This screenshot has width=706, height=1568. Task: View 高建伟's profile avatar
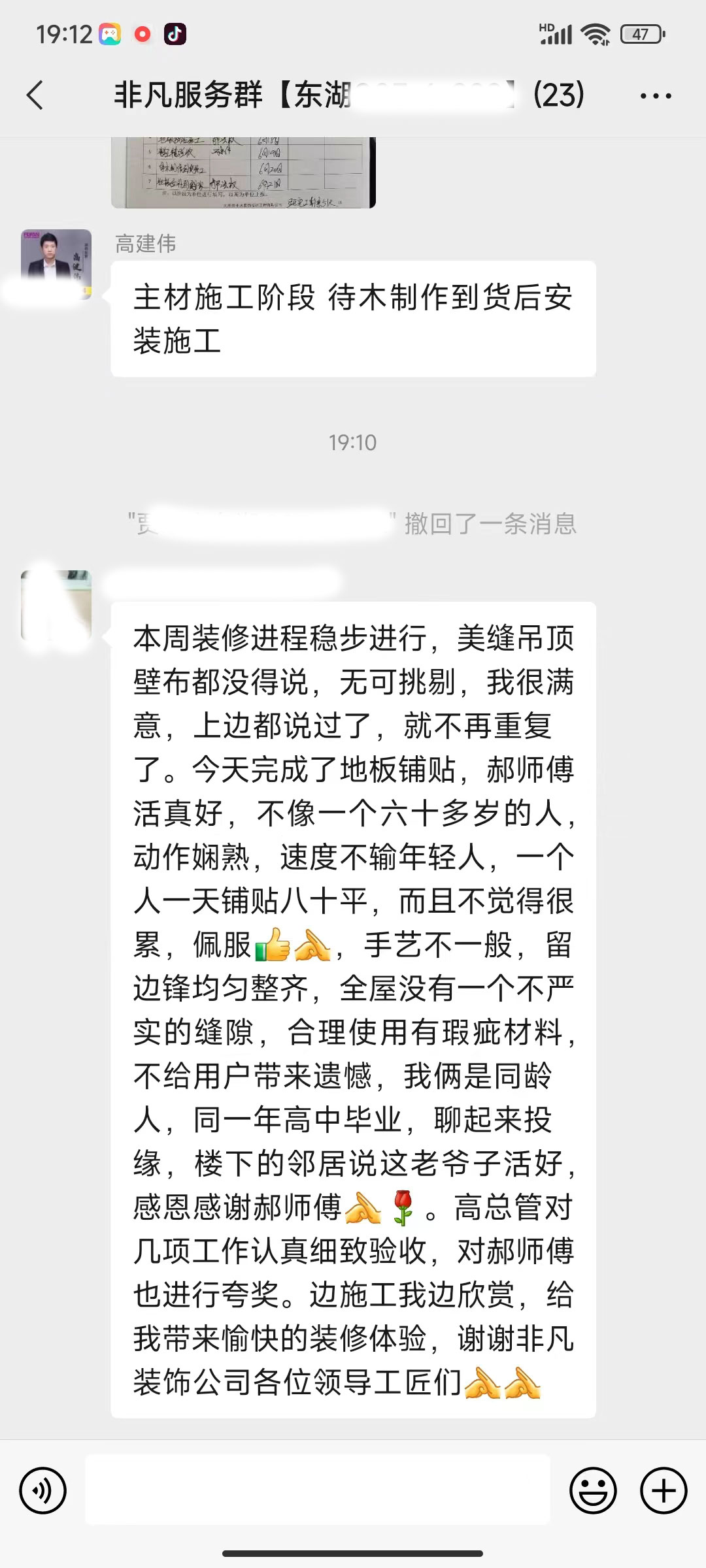(x=56, y=264)
